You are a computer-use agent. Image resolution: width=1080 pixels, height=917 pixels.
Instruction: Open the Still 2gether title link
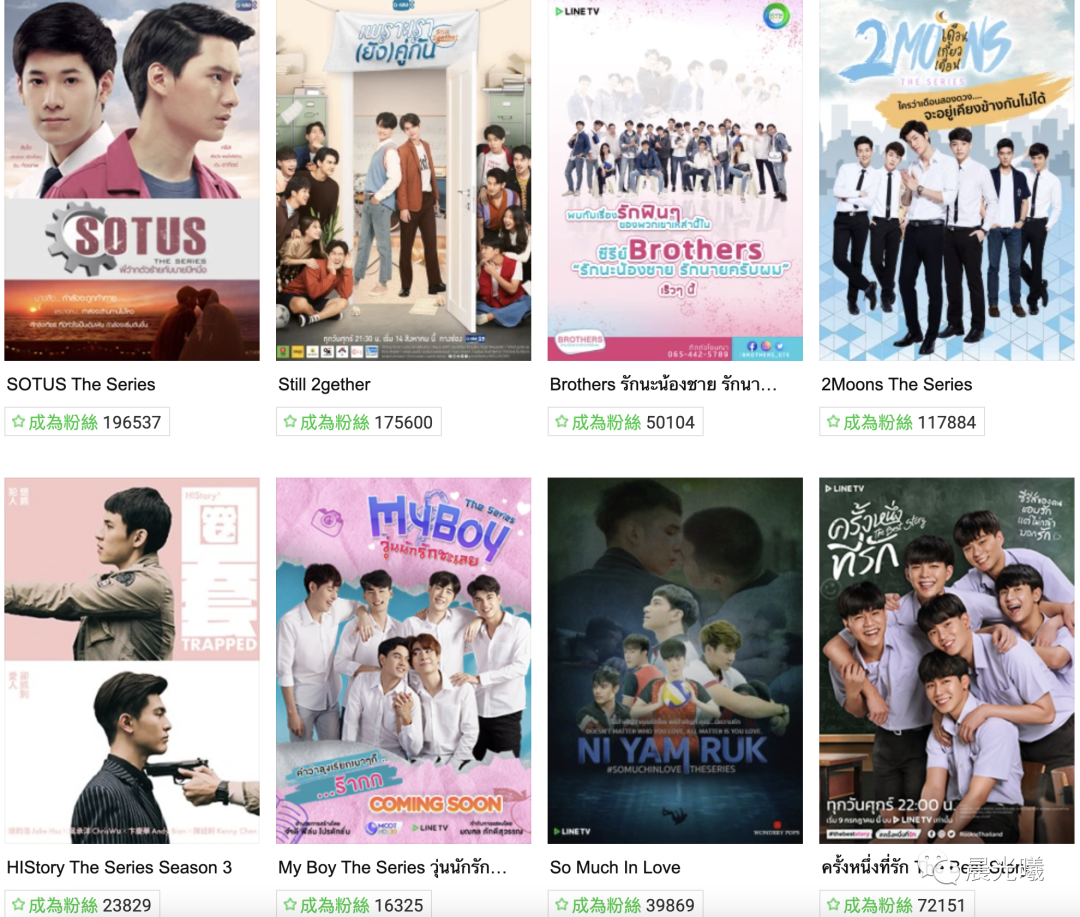click(324, 384)
